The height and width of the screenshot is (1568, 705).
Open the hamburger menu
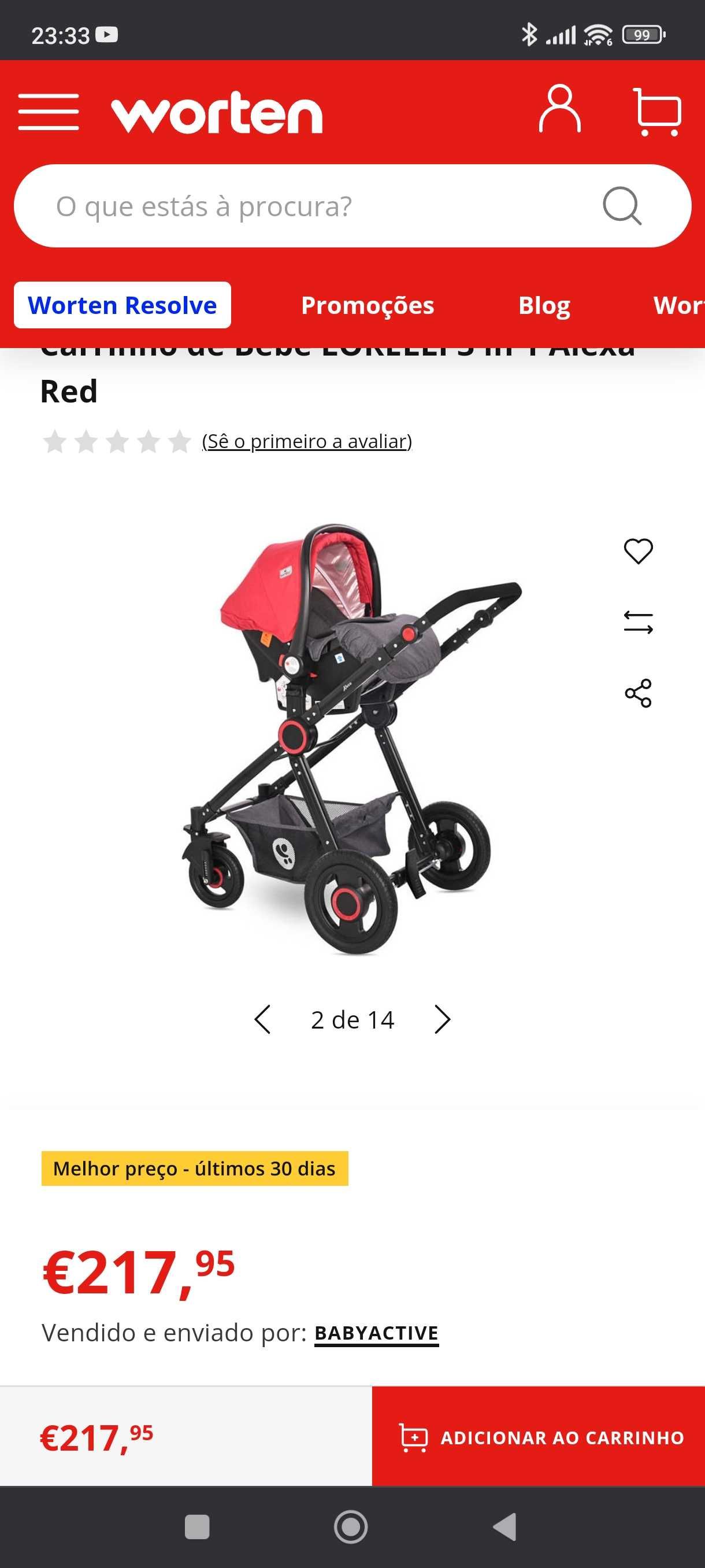click(48, 112)
